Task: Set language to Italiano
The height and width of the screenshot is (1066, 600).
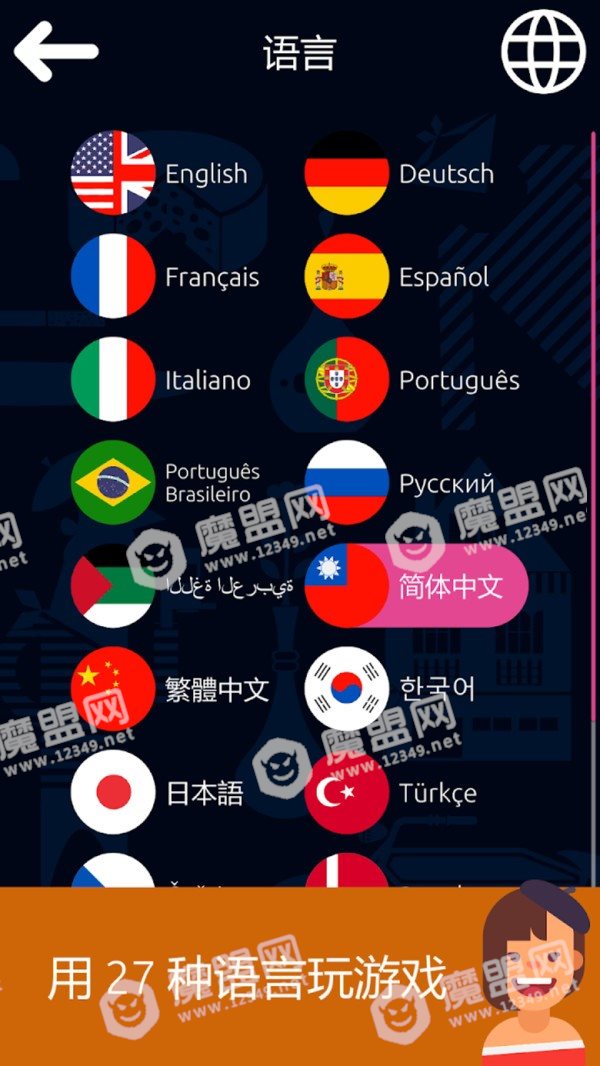Action: tap(161, 379)
